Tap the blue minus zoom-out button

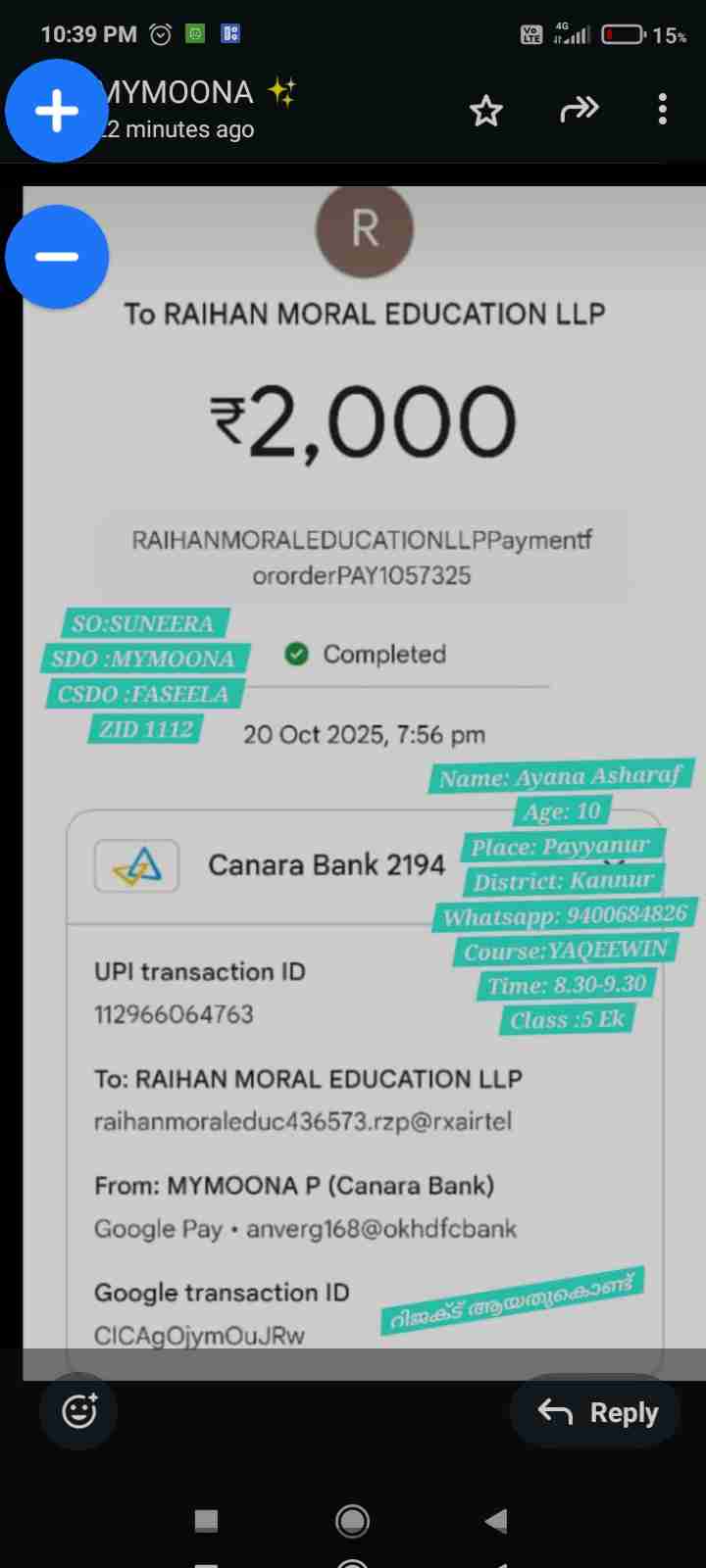(x=57, y=257)
